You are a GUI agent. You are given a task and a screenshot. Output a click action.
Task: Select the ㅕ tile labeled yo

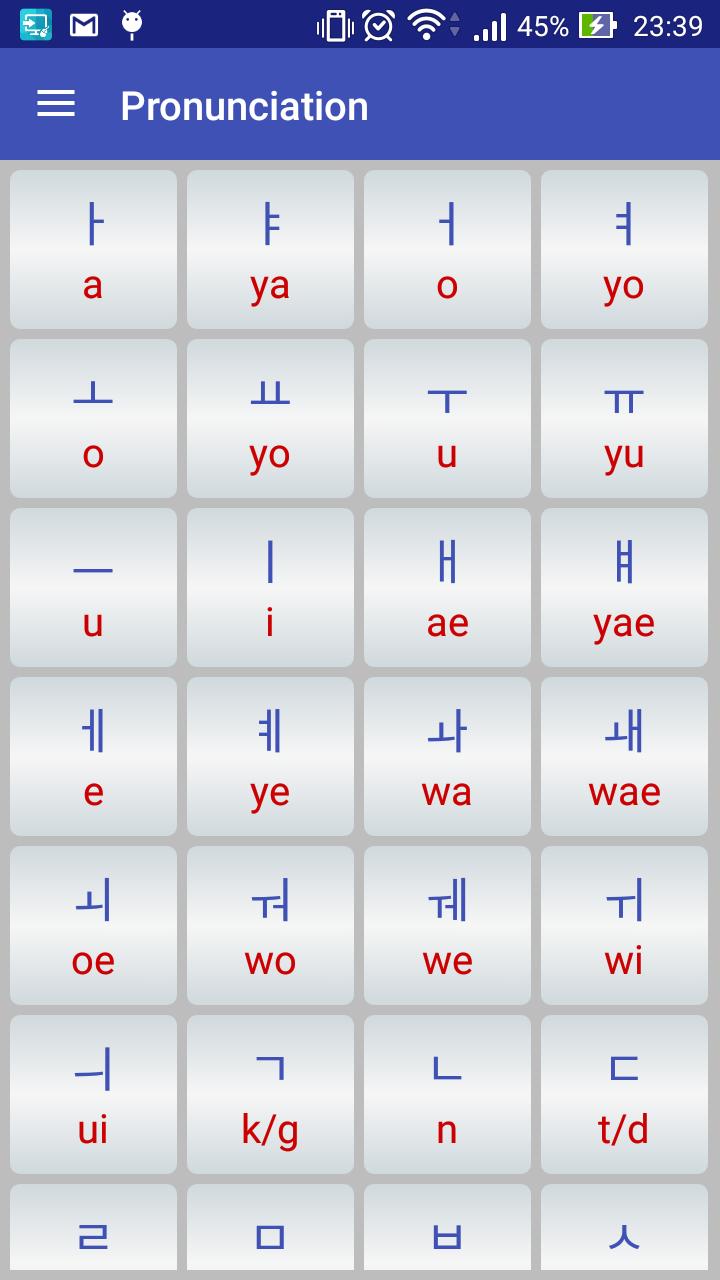coord(624,250)
